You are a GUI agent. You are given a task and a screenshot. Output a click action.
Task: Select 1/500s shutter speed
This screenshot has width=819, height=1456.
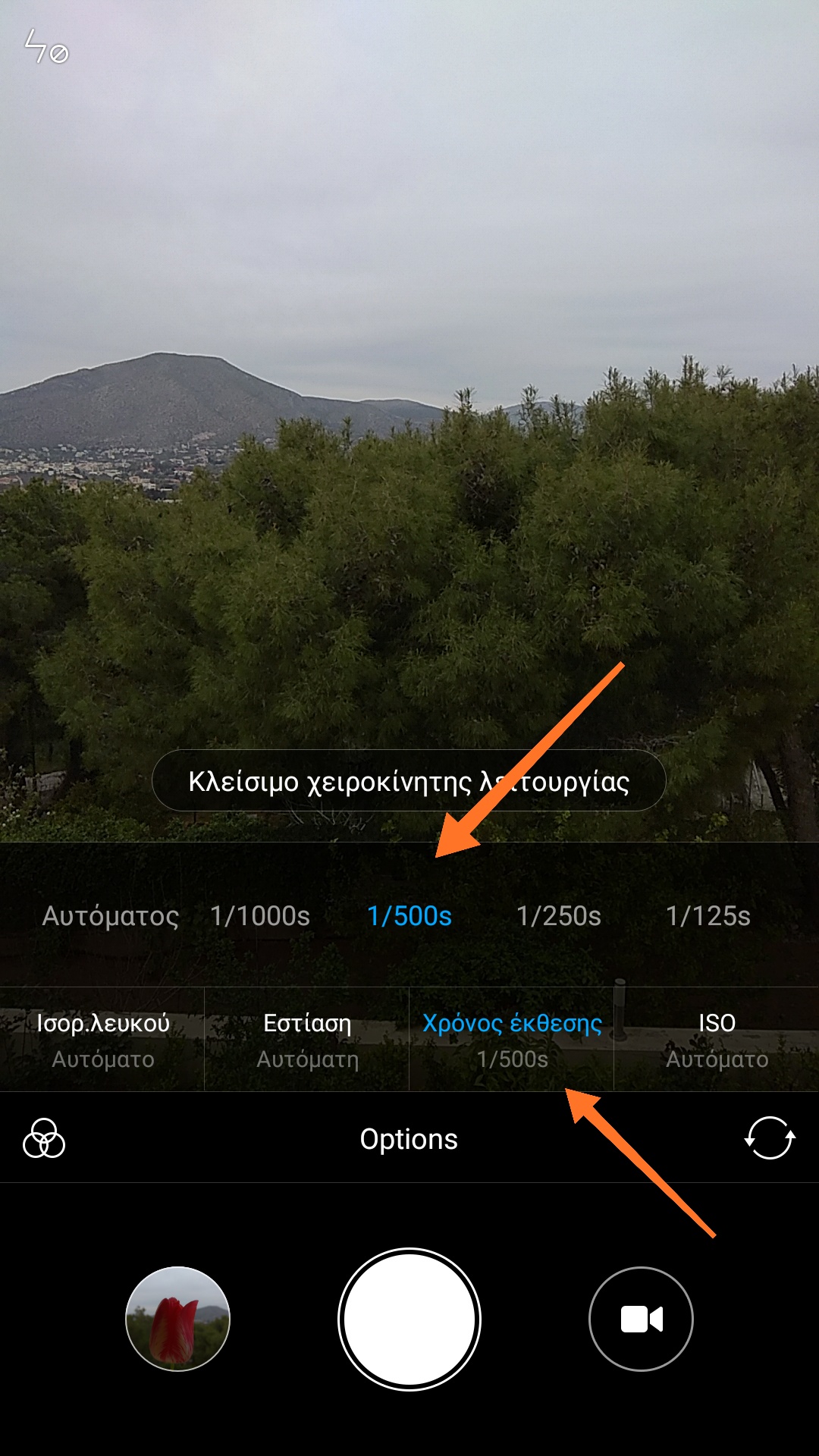409,916
